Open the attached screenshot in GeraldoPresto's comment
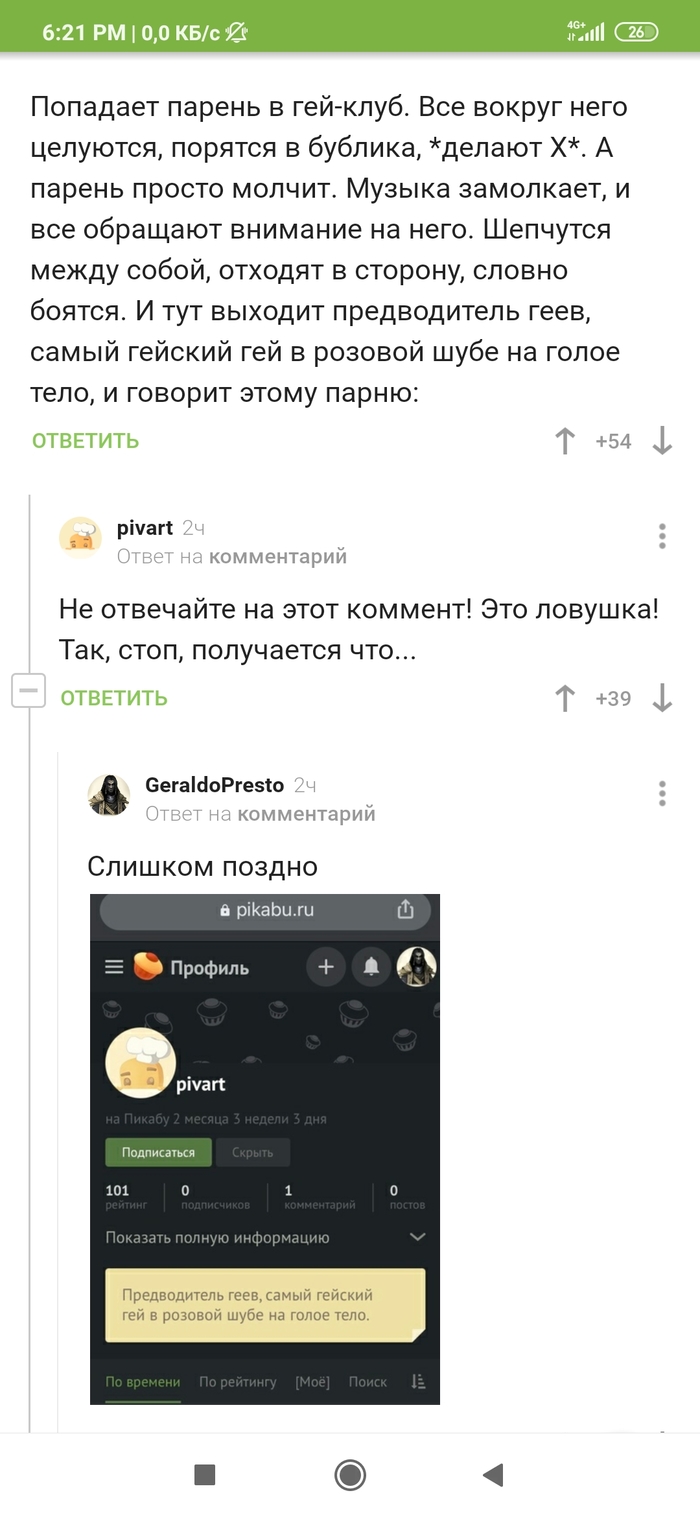700x1517 pixels. click(x=265, y=1148)
